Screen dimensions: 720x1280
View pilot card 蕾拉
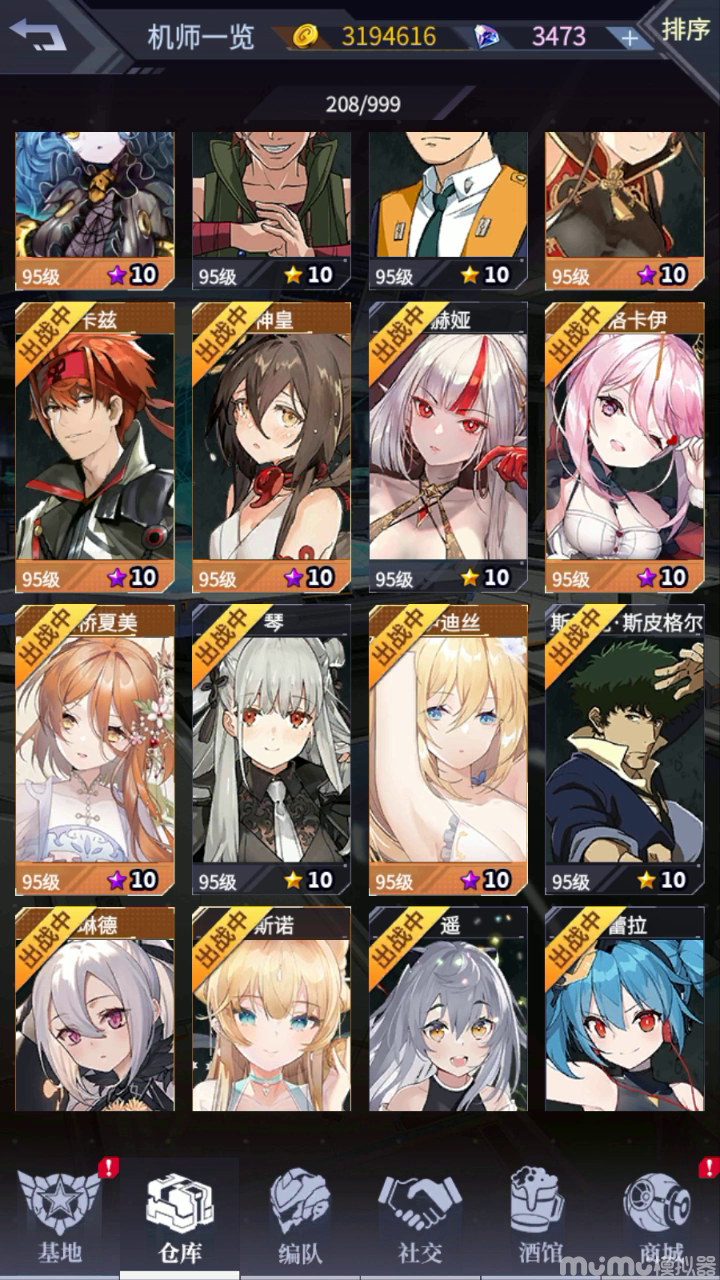point(624,1010)
